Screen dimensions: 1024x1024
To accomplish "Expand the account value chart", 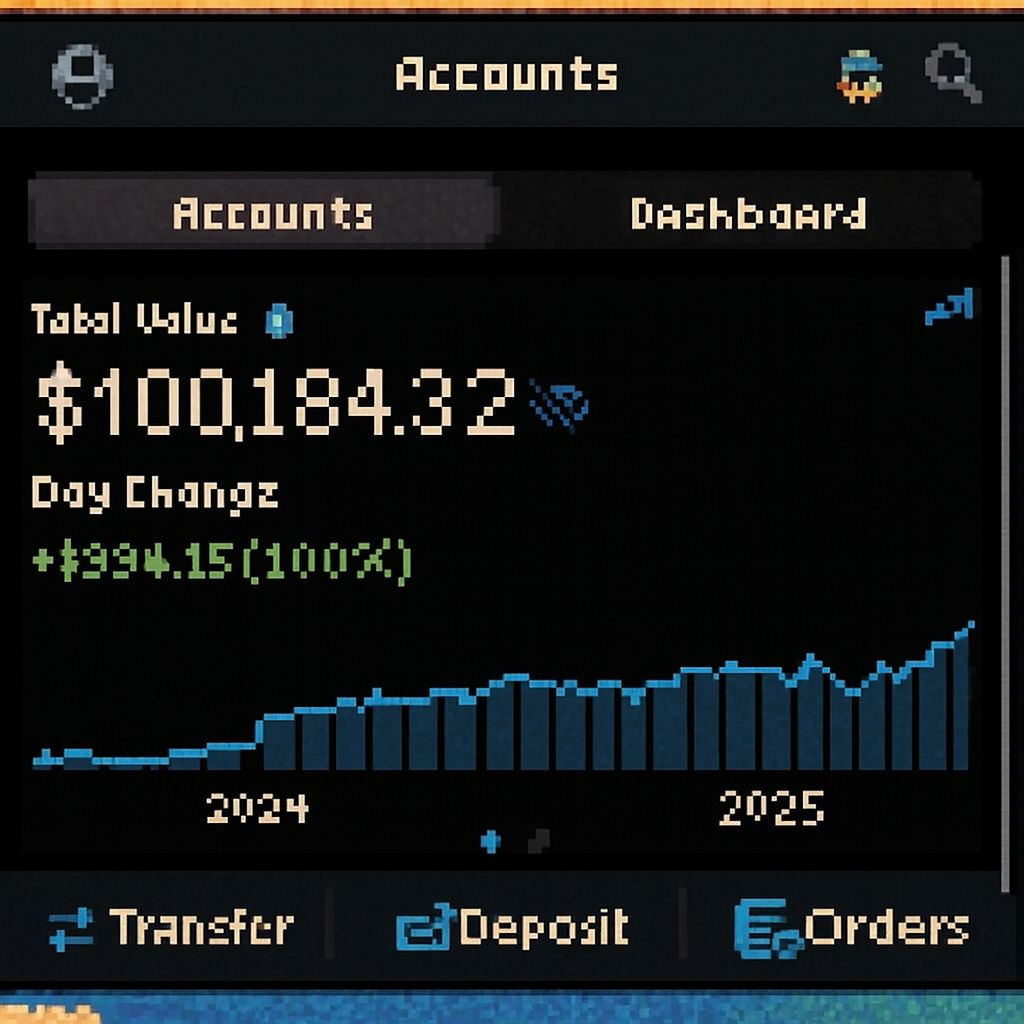I will (949, 307).
